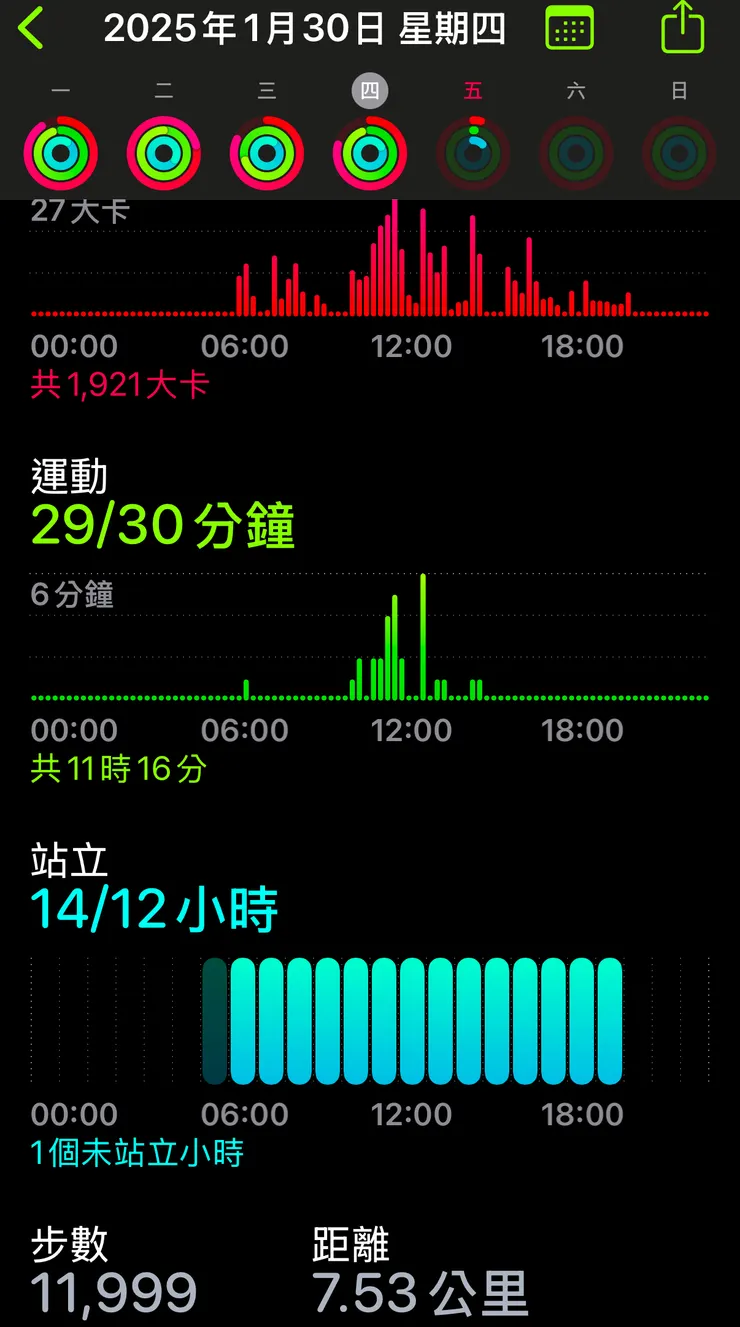Tap the 1個未站立小時 text
This screenshot has width=740, height=1327.
click(135, 1154)
